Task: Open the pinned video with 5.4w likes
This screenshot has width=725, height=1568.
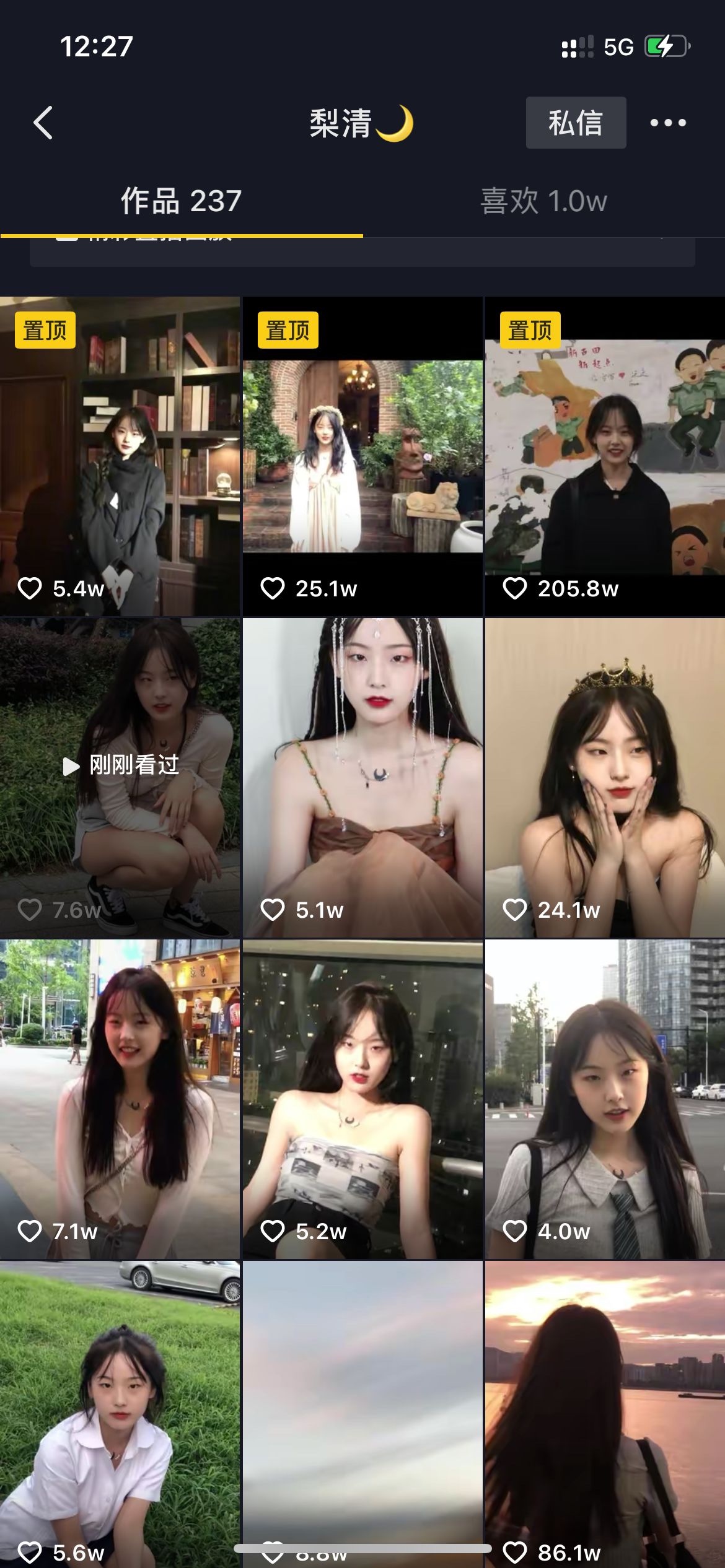Action: click(x=120, y=456)
